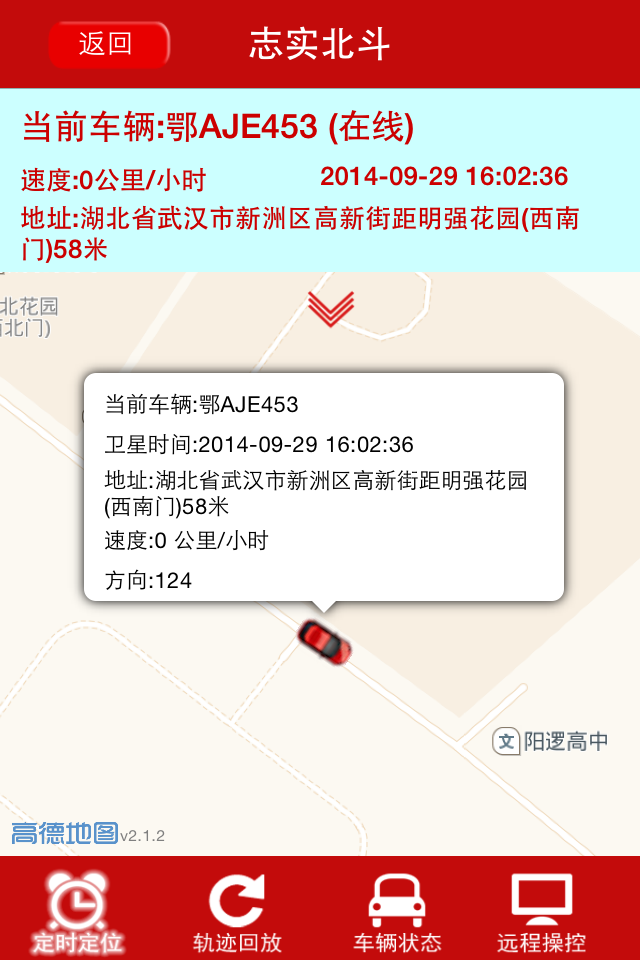
Task: Open 远程操控 remote control
Action: [541, 911]
